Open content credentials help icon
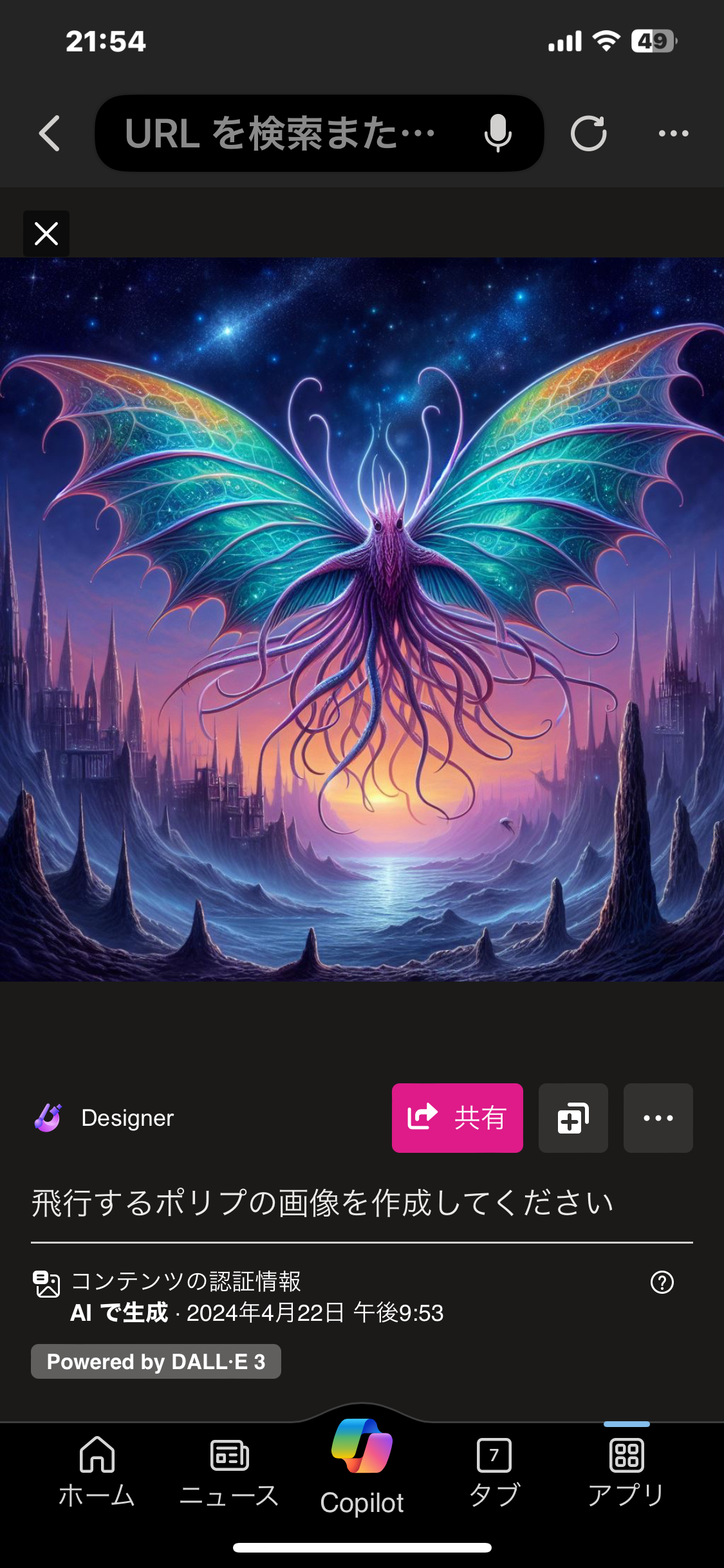 click(x=662, y=1282)
